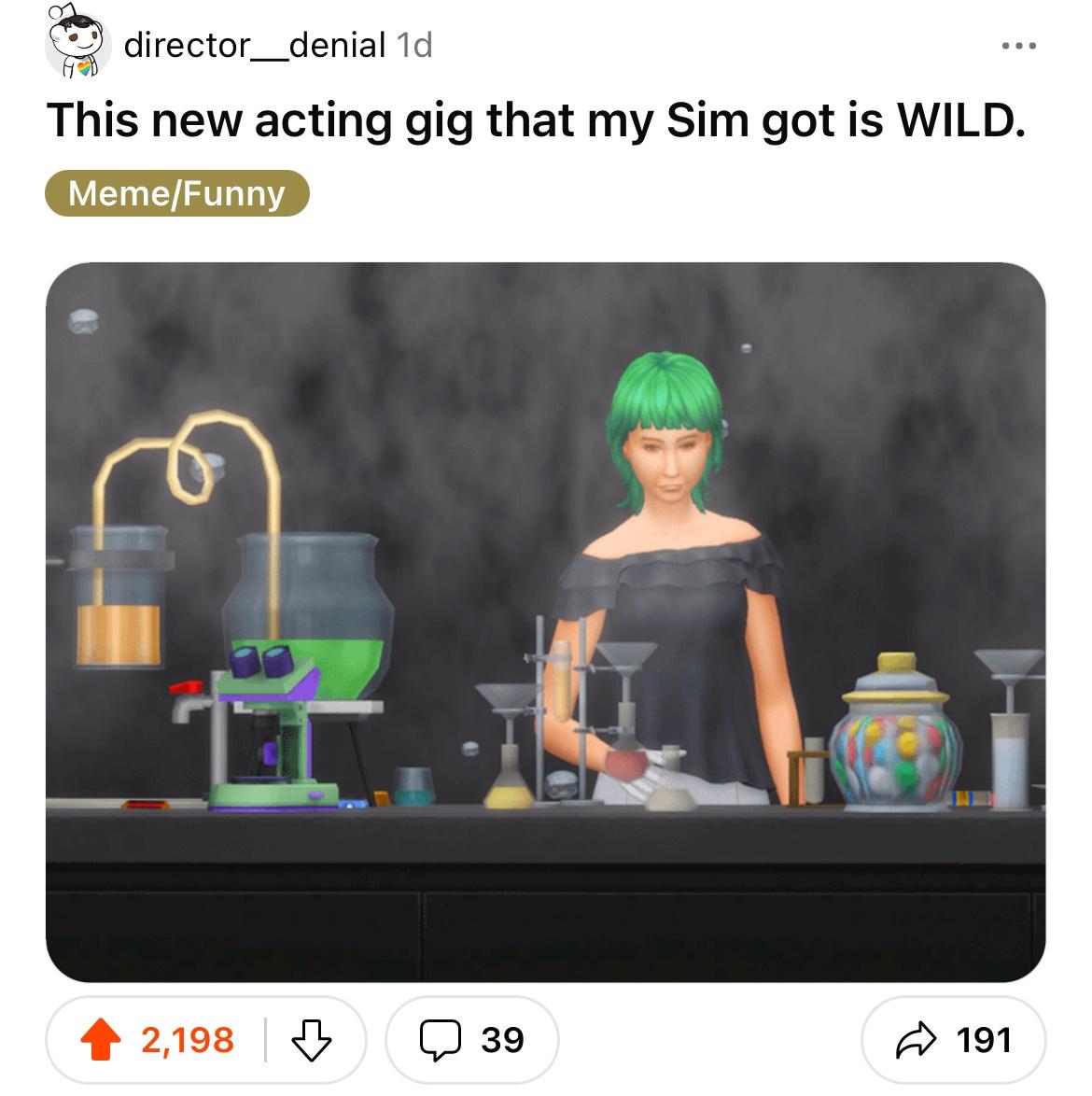Downvote this post
The height and width of the screenshot is (1096, 1092).
pos(313,1039)
